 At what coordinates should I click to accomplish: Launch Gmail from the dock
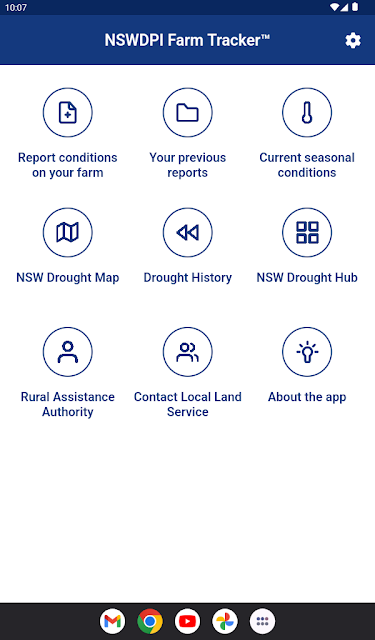(x=112, y=621)
